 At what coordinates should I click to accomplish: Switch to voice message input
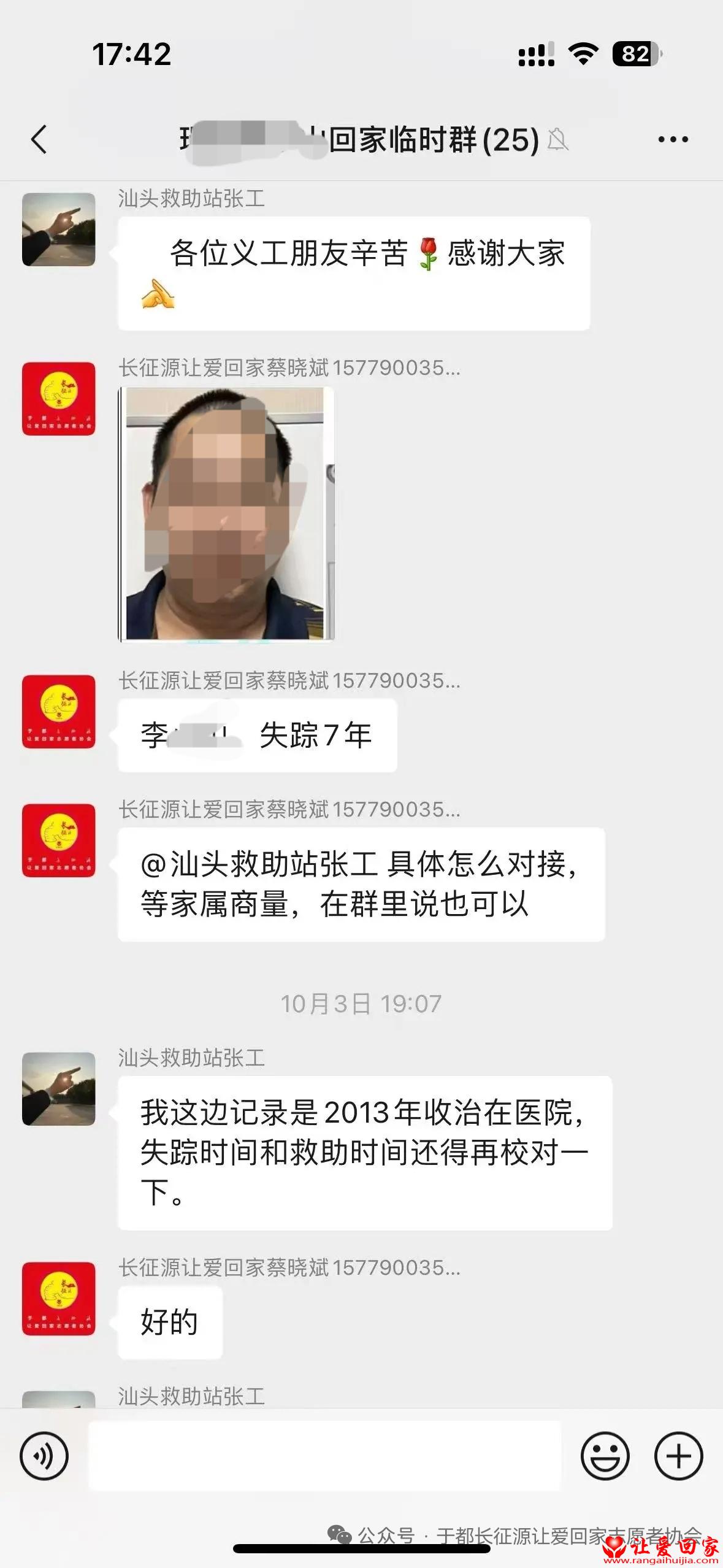(x=44, y=1456)
